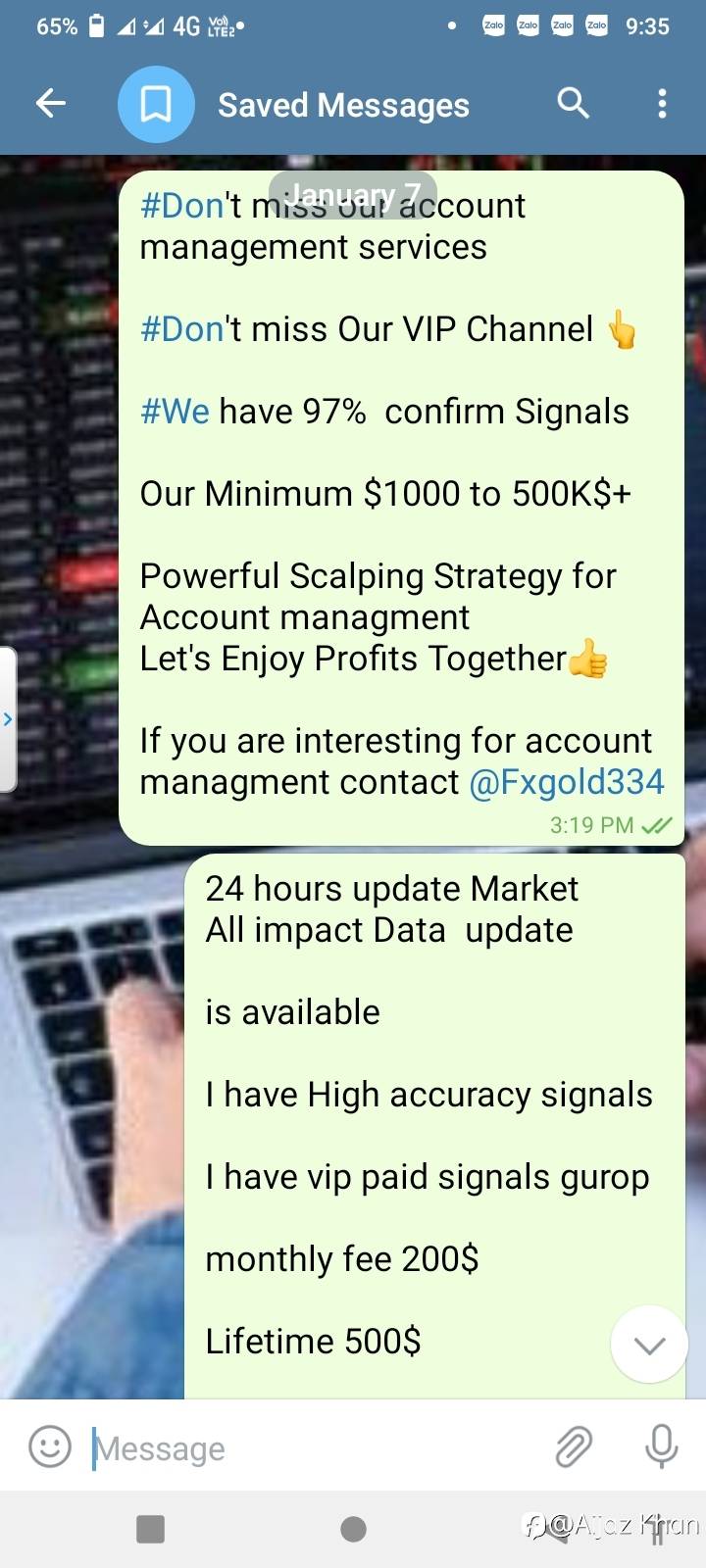Image resolution: width=706 pixels, height=1568 pixels.
Task: Search within Saved Messages
Action: coord(573,103)
